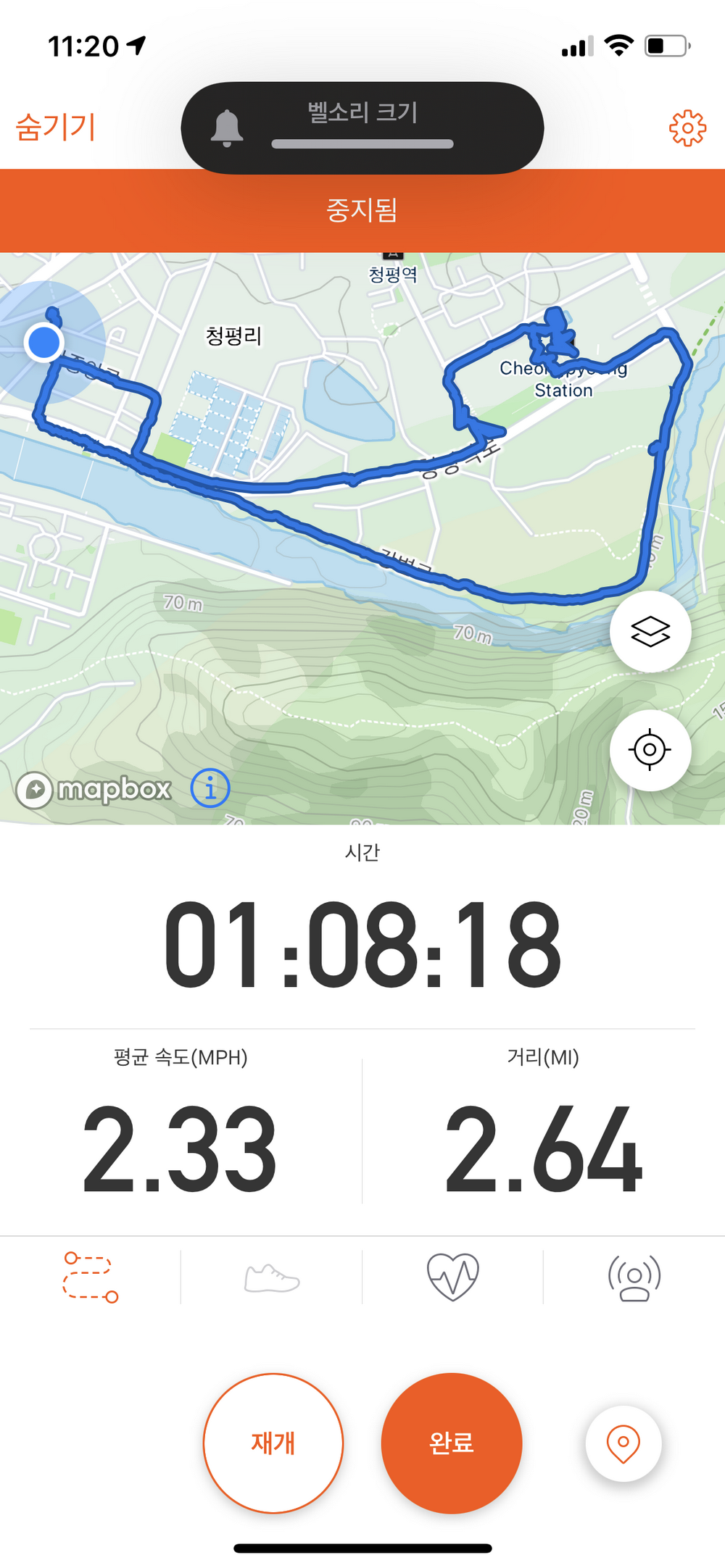
Task: Open the Mapbox info icon
Action: 210,788
